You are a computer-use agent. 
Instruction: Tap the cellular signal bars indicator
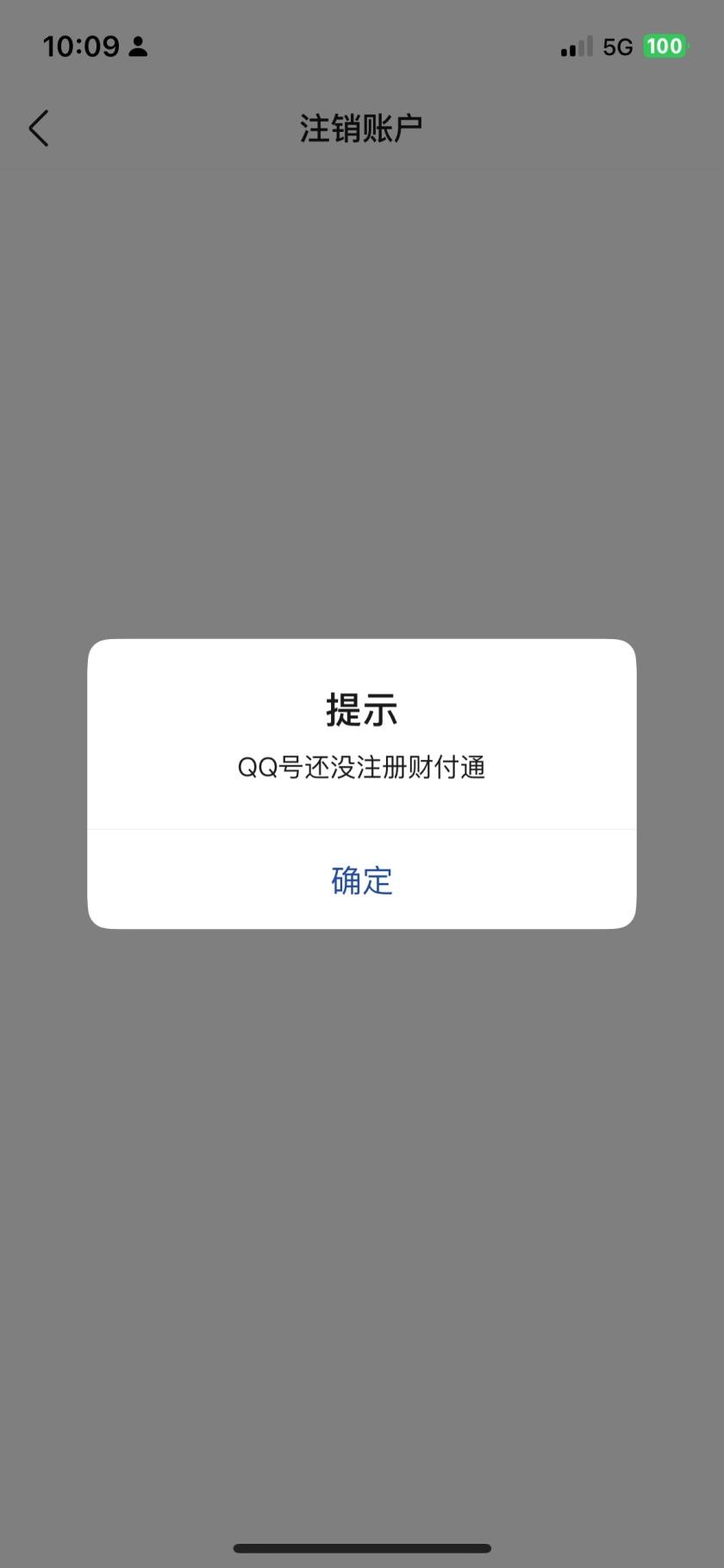click(576, 46)
